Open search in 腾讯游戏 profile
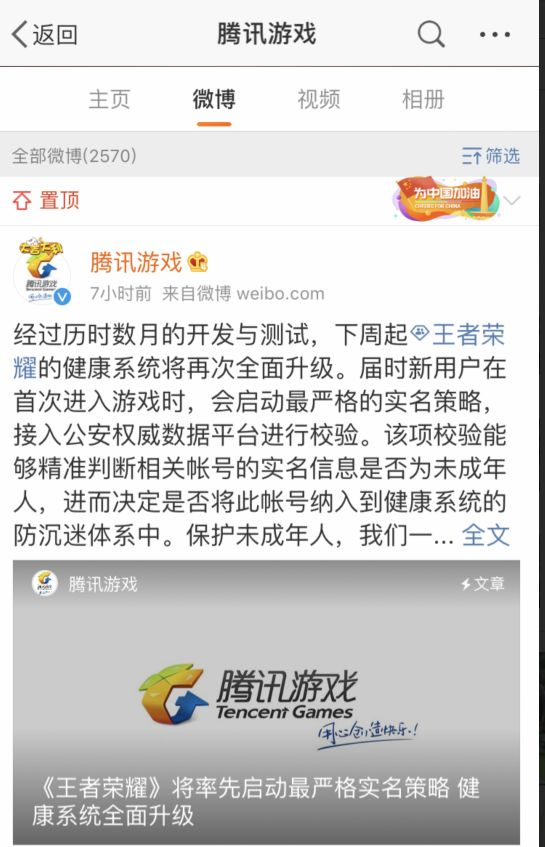Screen dimensions: 545x847 (431, 34)
